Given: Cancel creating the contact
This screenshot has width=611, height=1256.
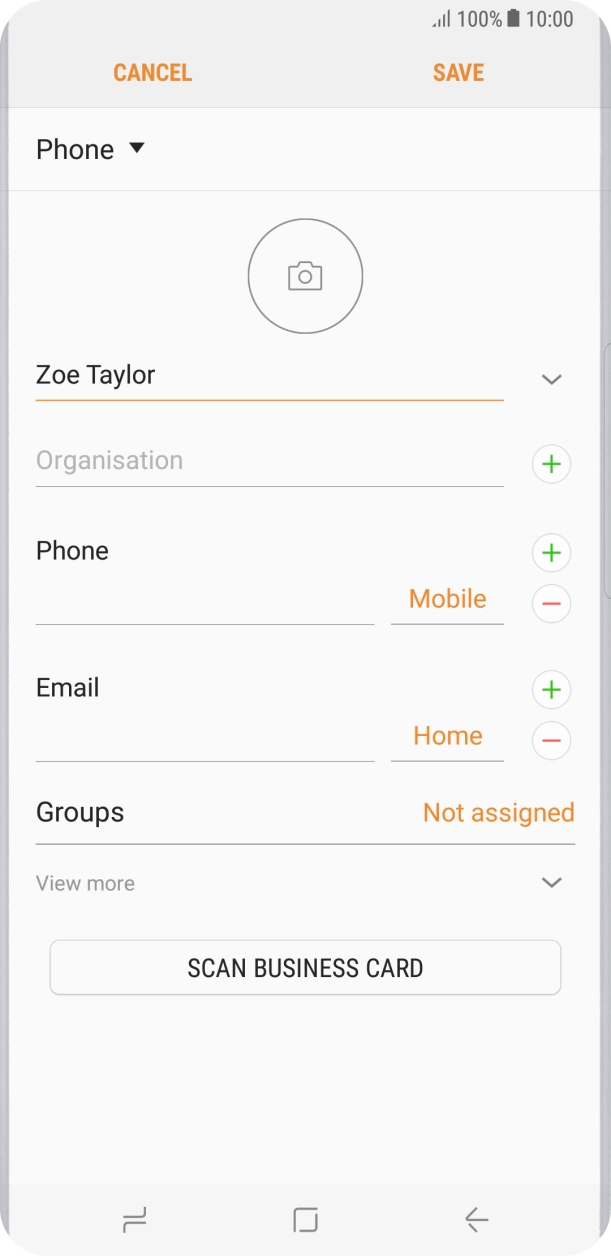Looking at the screenshot, I should click(x=152, y=73).
